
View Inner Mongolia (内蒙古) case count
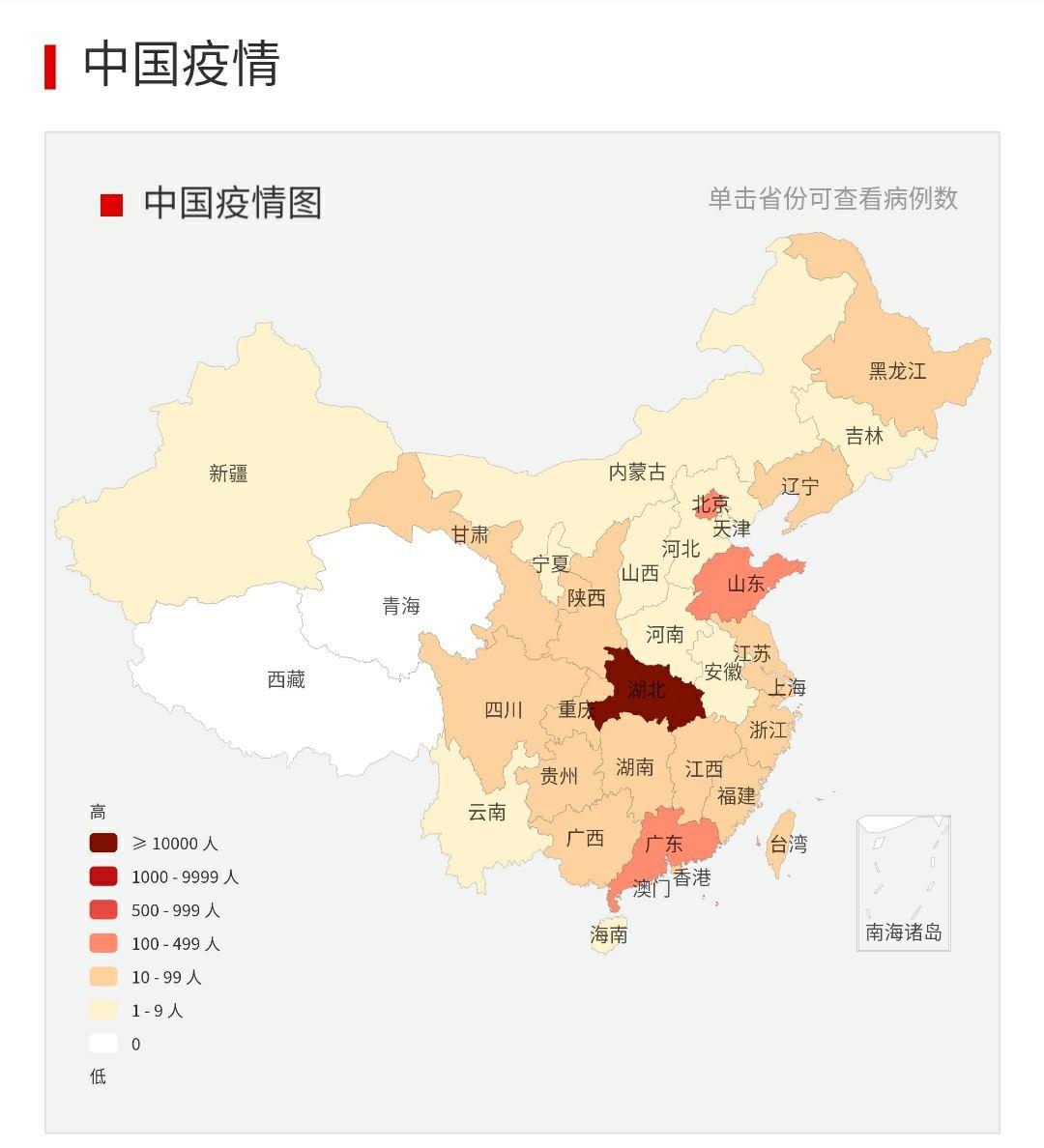click(x=637, y=473)
